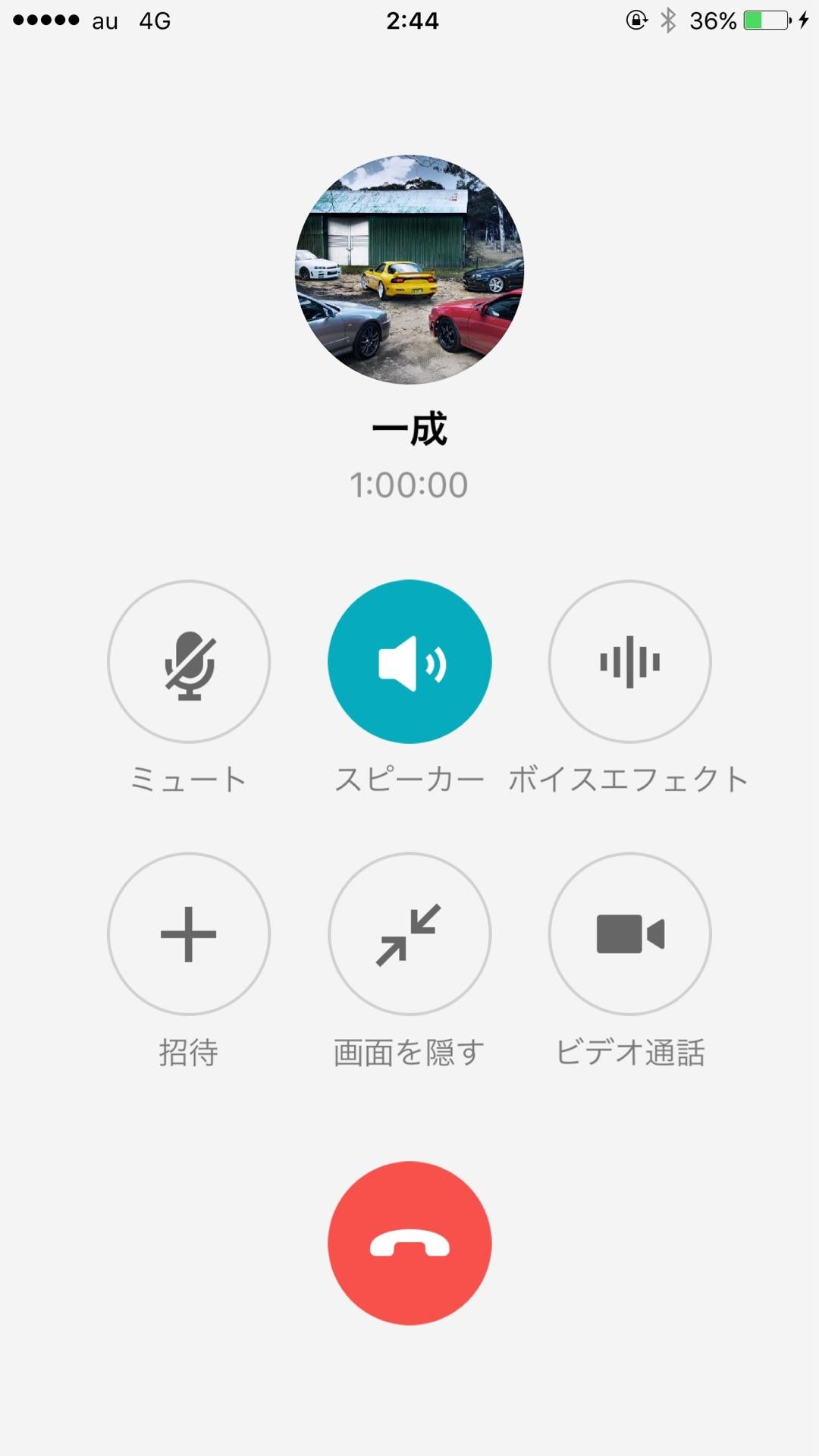Tap the profile picture with cars

pos(409,265)
